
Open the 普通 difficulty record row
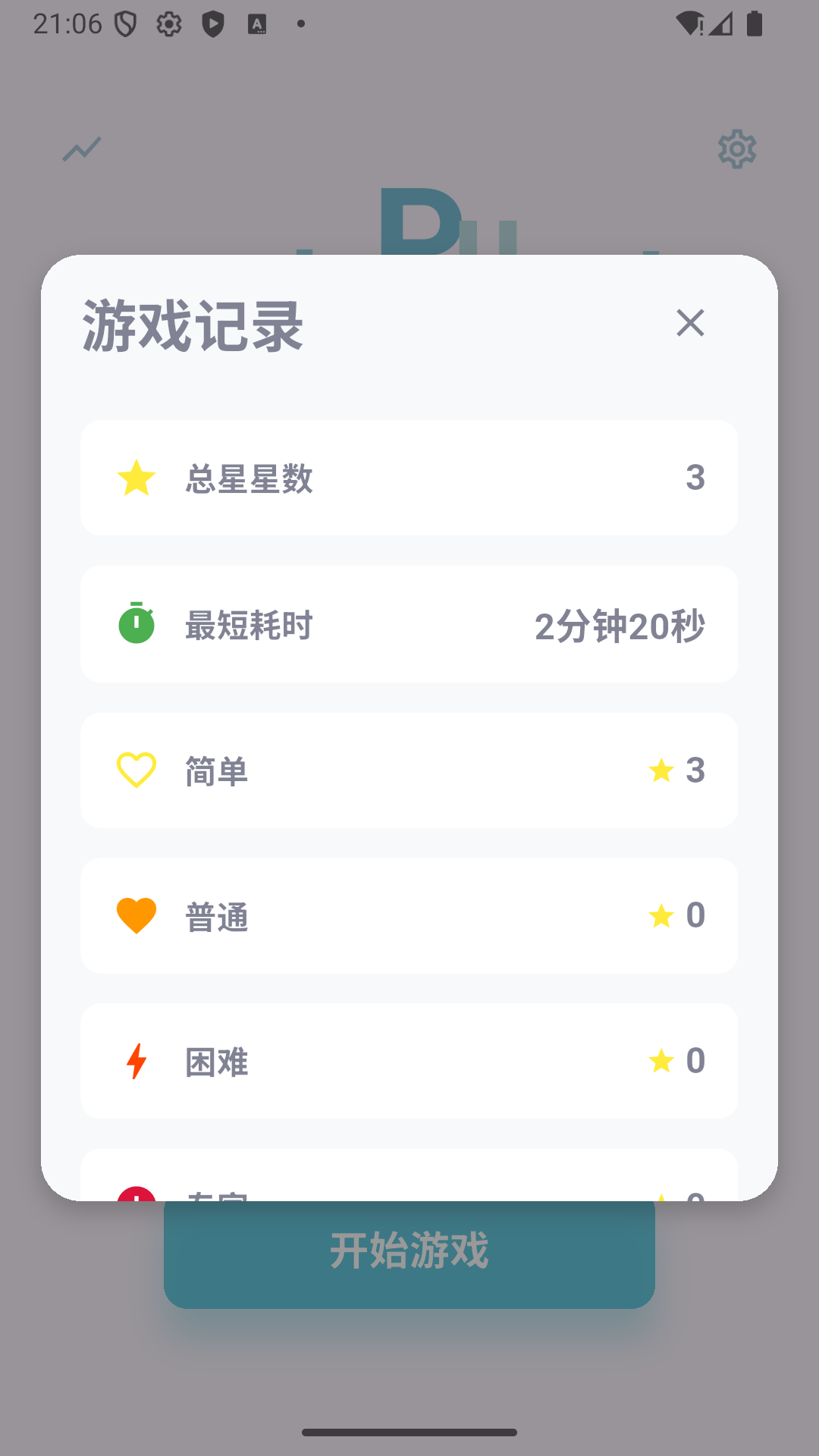pos(409,916)
